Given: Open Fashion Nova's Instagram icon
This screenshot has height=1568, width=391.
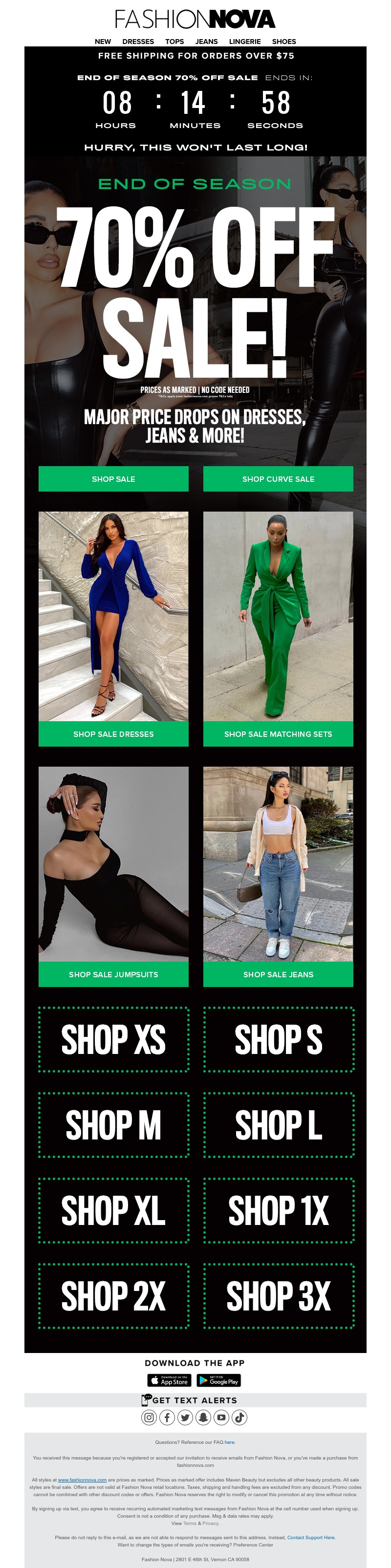Looking at the screenshot, I should [x=149, y=1417].
